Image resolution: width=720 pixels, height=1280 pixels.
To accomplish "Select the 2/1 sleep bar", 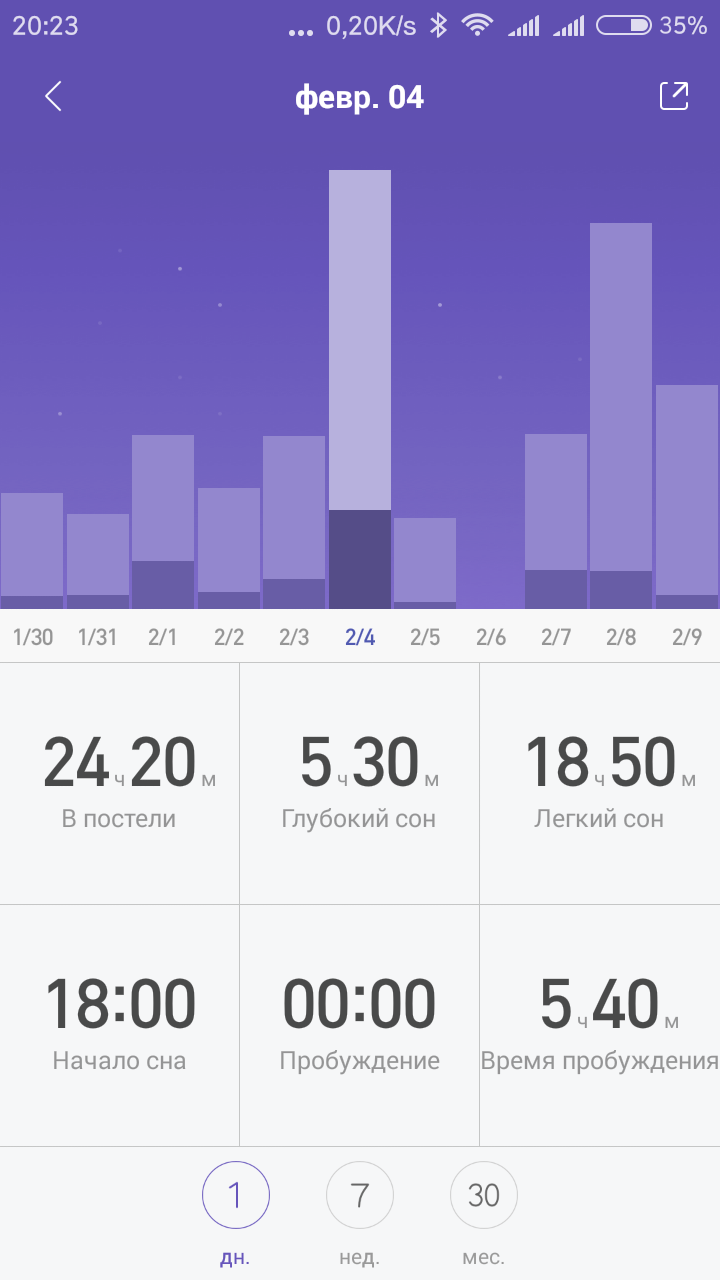I will 163,521.
